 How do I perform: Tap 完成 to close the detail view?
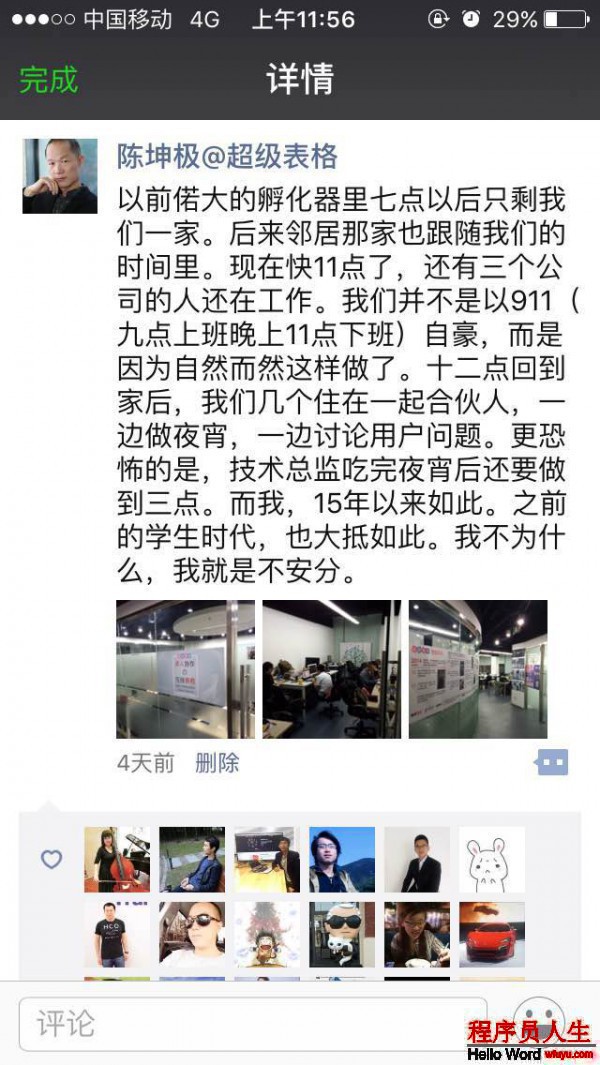48,80
